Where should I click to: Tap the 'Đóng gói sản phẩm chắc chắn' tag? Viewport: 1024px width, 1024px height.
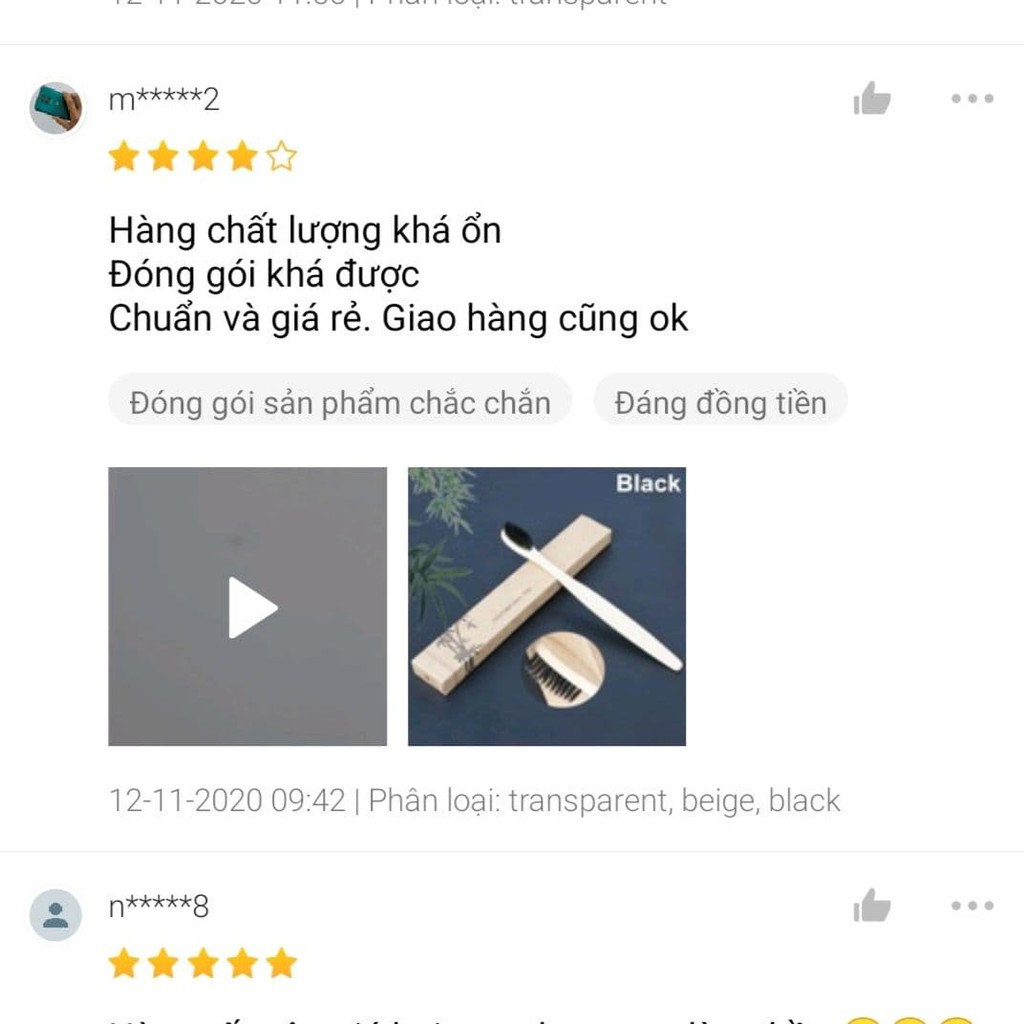(340, 403)
